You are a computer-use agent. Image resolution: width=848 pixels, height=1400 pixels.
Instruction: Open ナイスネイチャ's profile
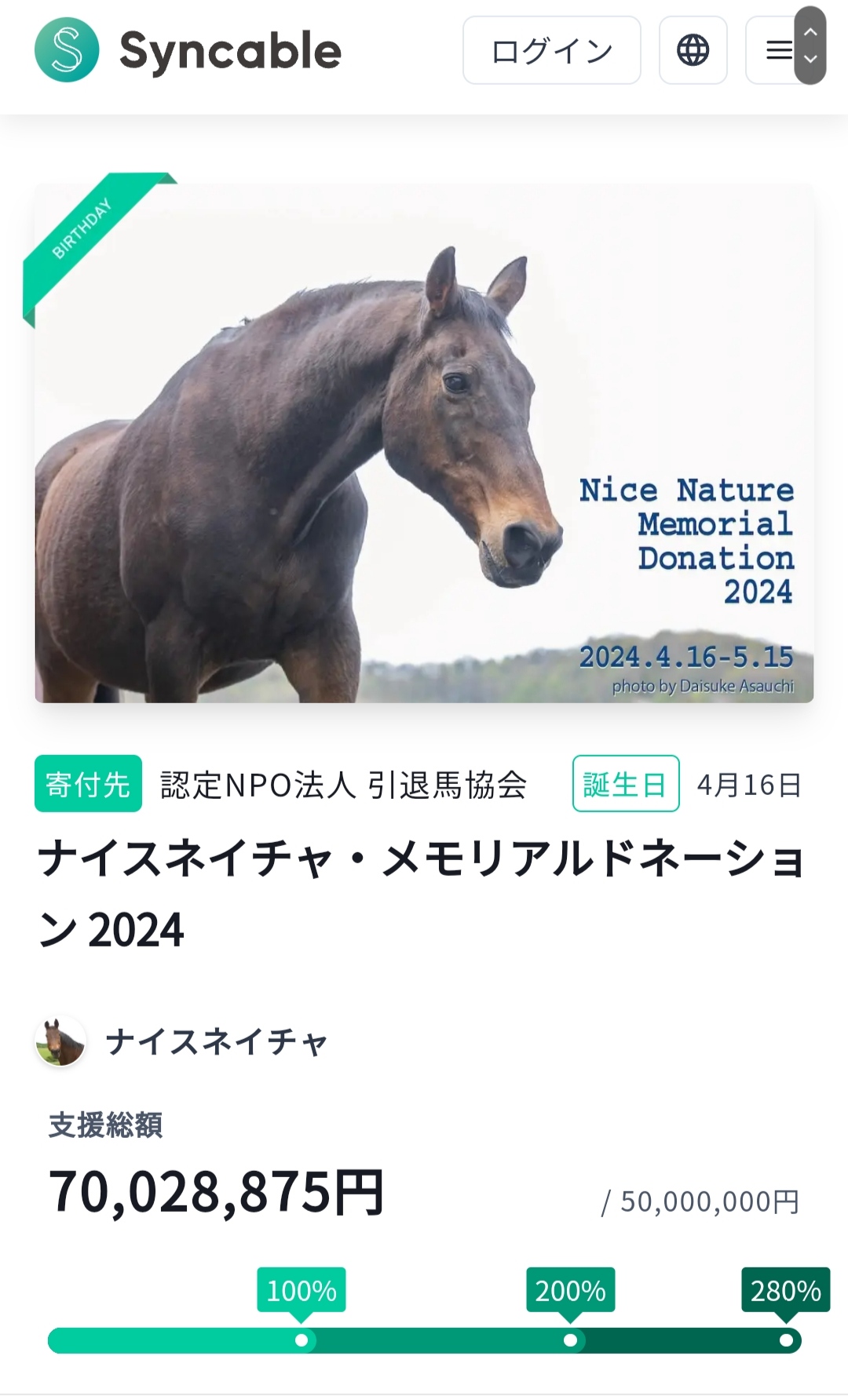click(216, 1042)
